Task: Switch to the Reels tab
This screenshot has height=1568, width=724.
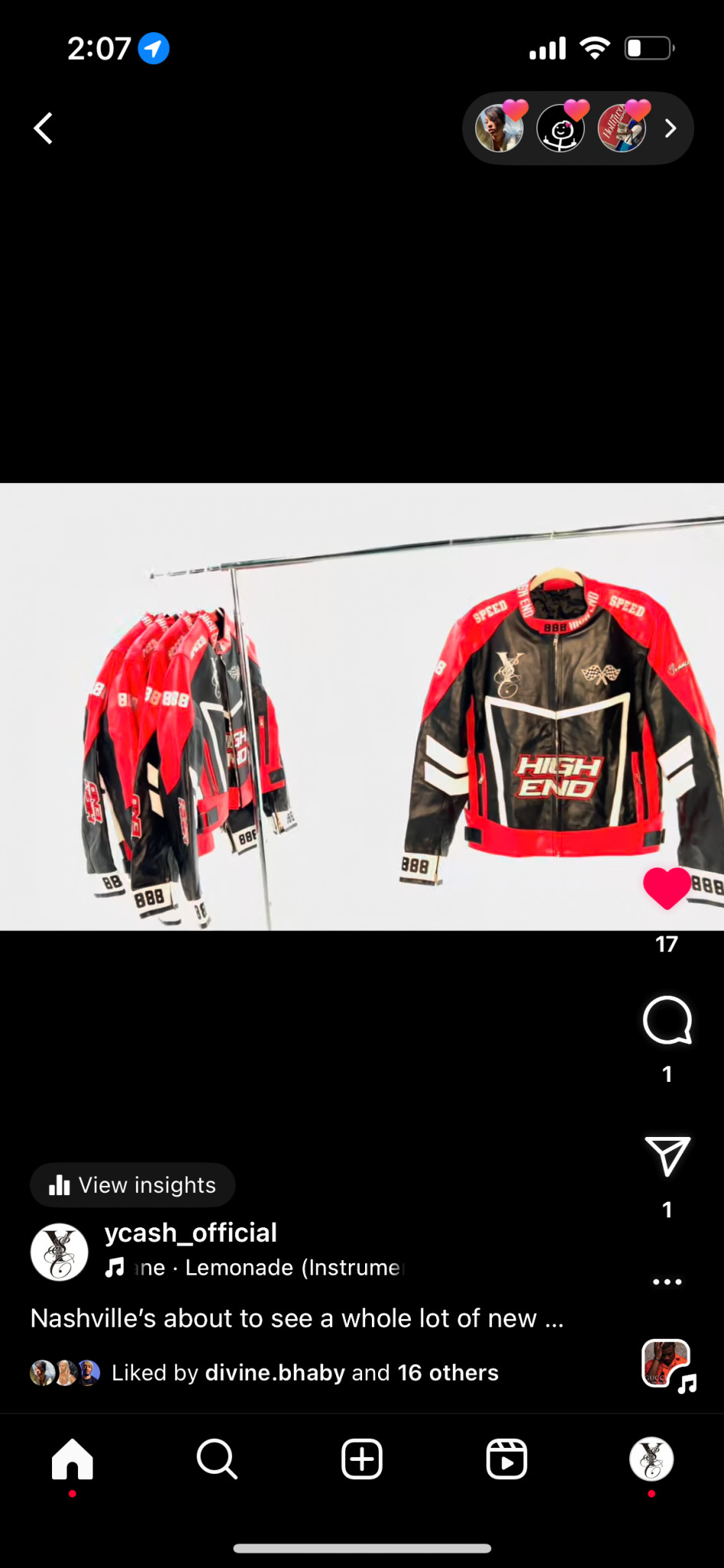Action: point(507,1459)
